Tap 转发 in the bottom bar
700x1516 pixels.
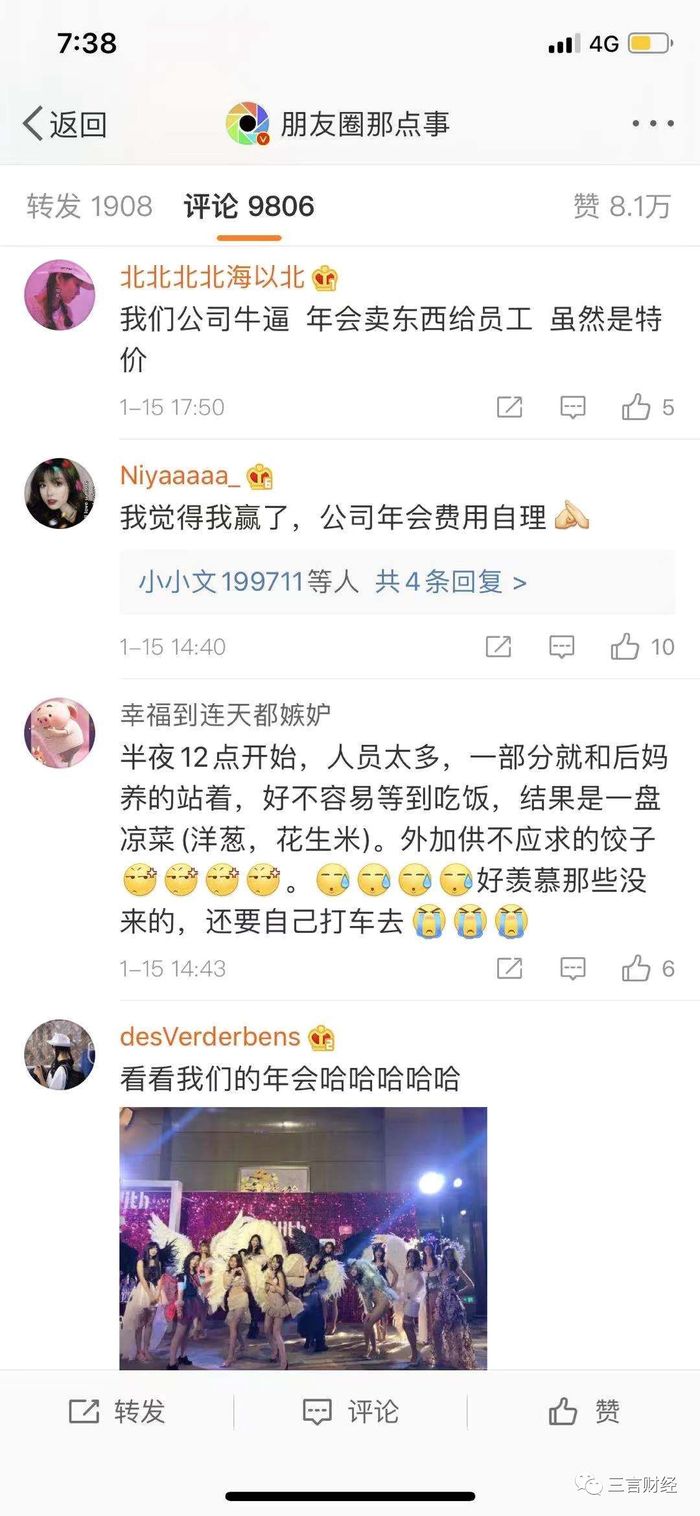click(x=117, y=1411)
